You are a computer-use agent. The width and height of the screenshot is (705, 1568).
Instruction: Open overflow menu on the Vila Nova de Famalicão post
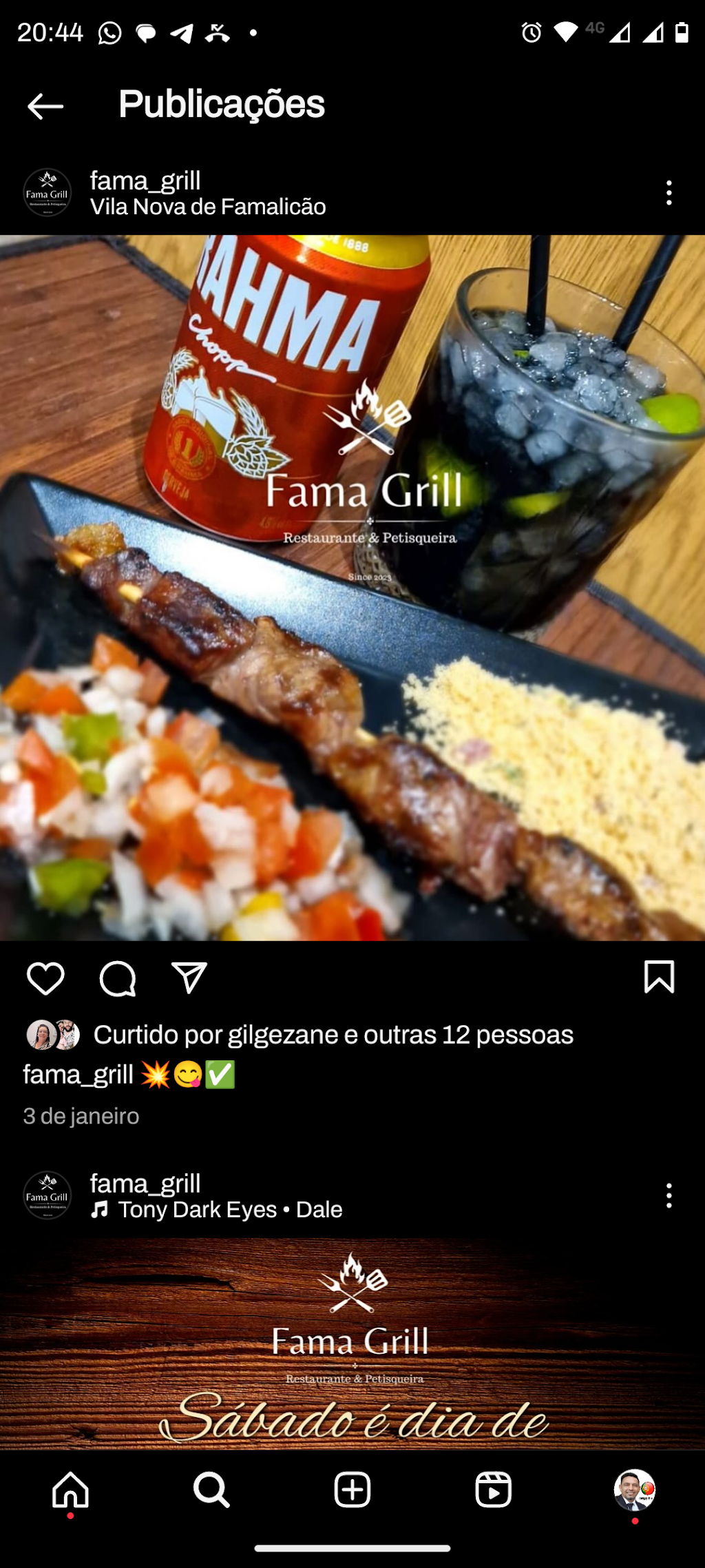[669, 193]
